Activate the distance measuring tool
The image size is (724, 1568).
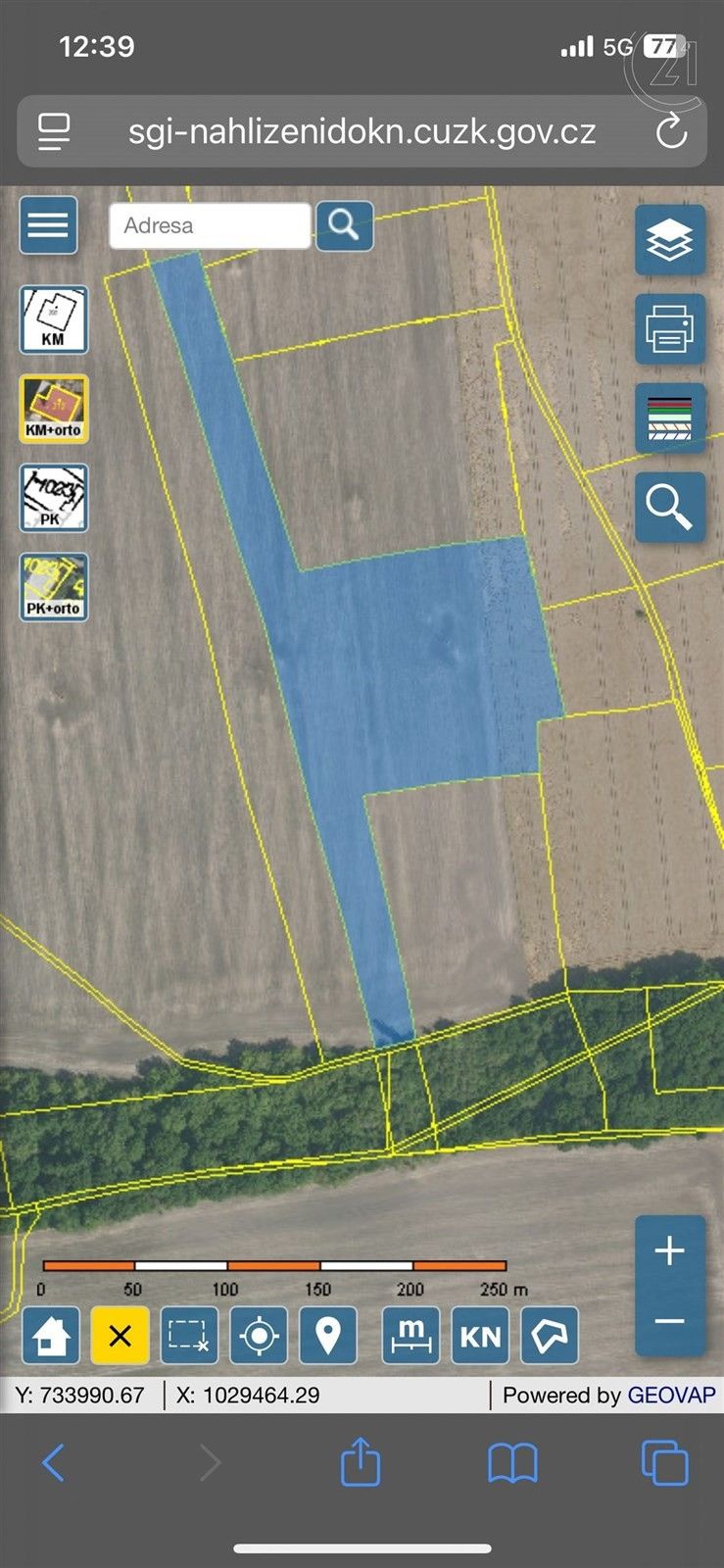(x=411, y=1335)
